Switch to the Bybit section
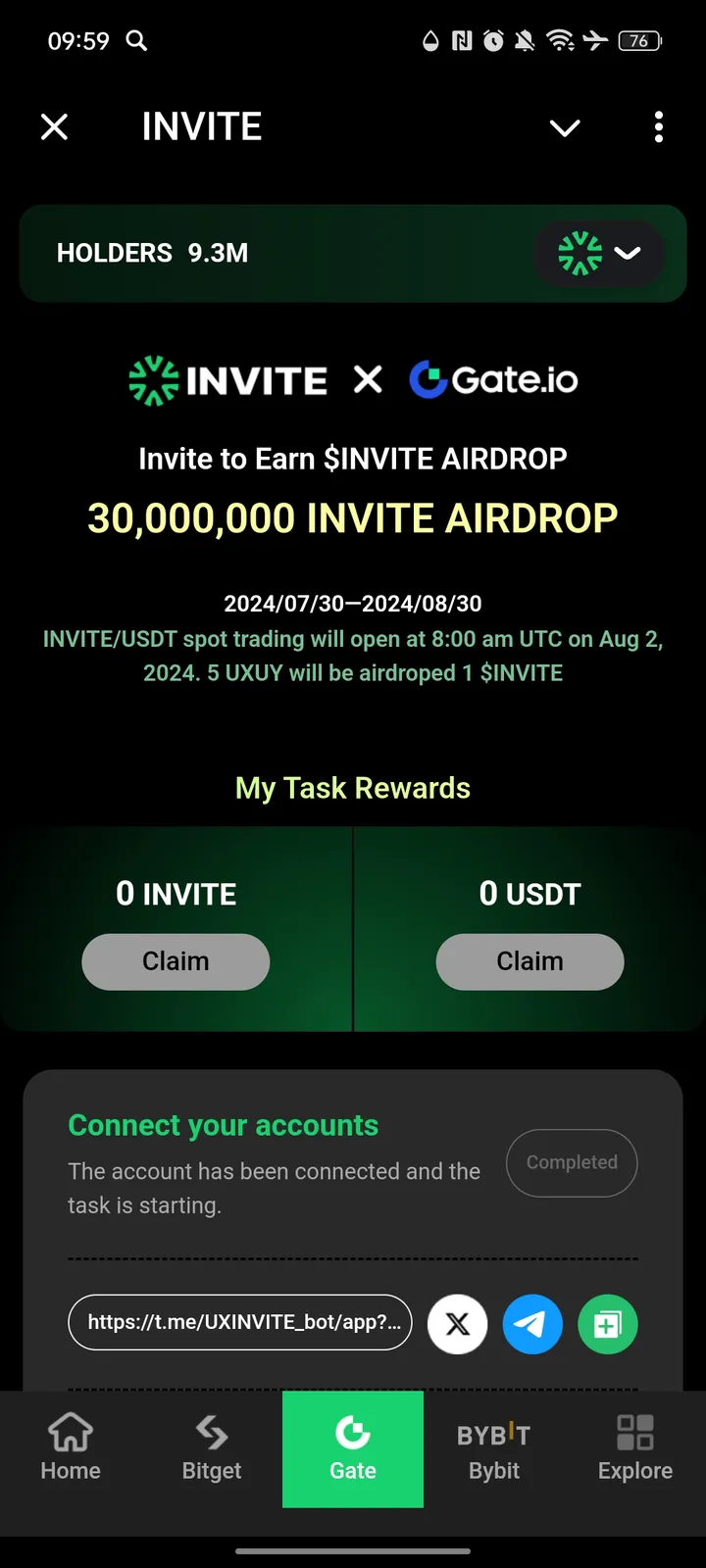This screenshot has height=1568, width=706. tap(493, 1450)
